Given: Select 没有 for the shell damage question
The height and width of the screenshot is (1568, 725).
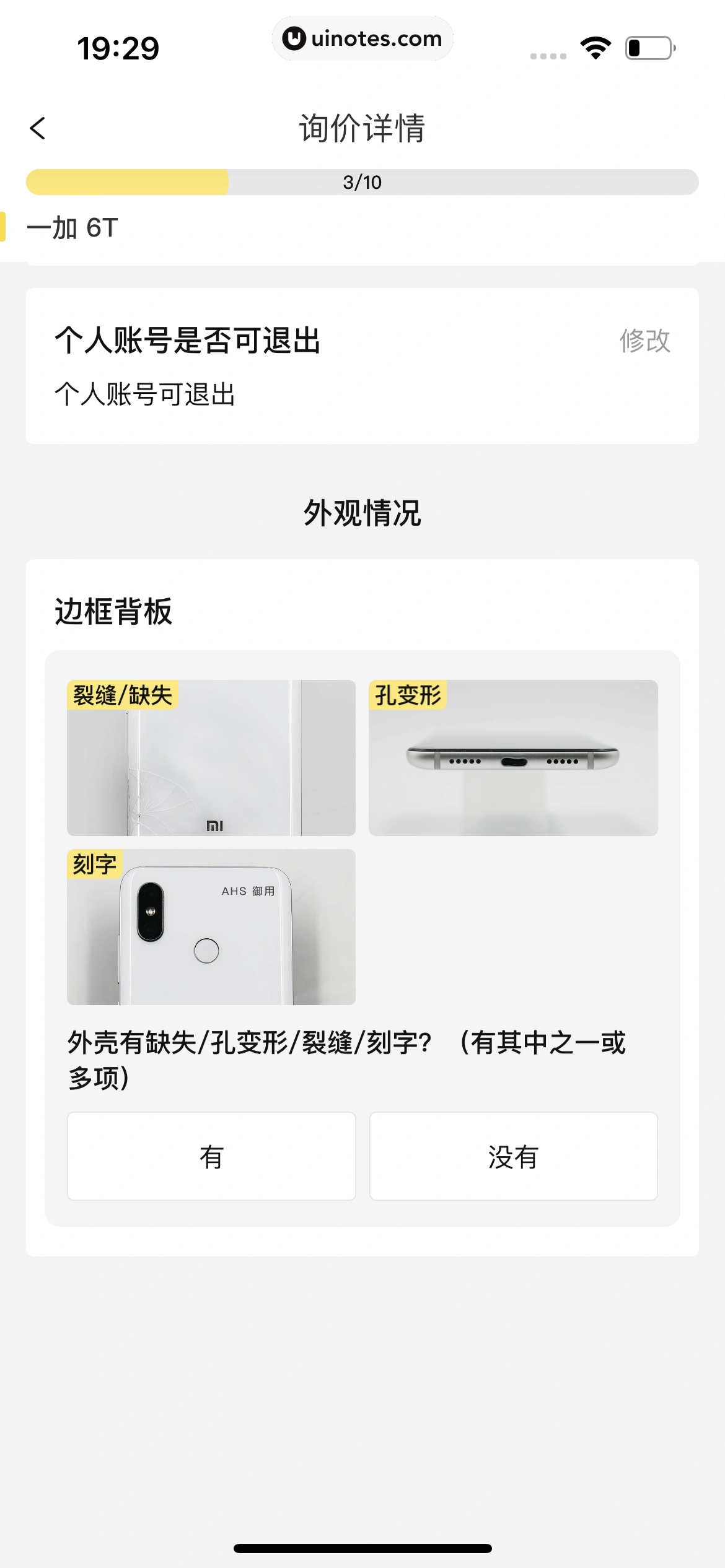Looking at the screenshot, I should click(513, 1156).
